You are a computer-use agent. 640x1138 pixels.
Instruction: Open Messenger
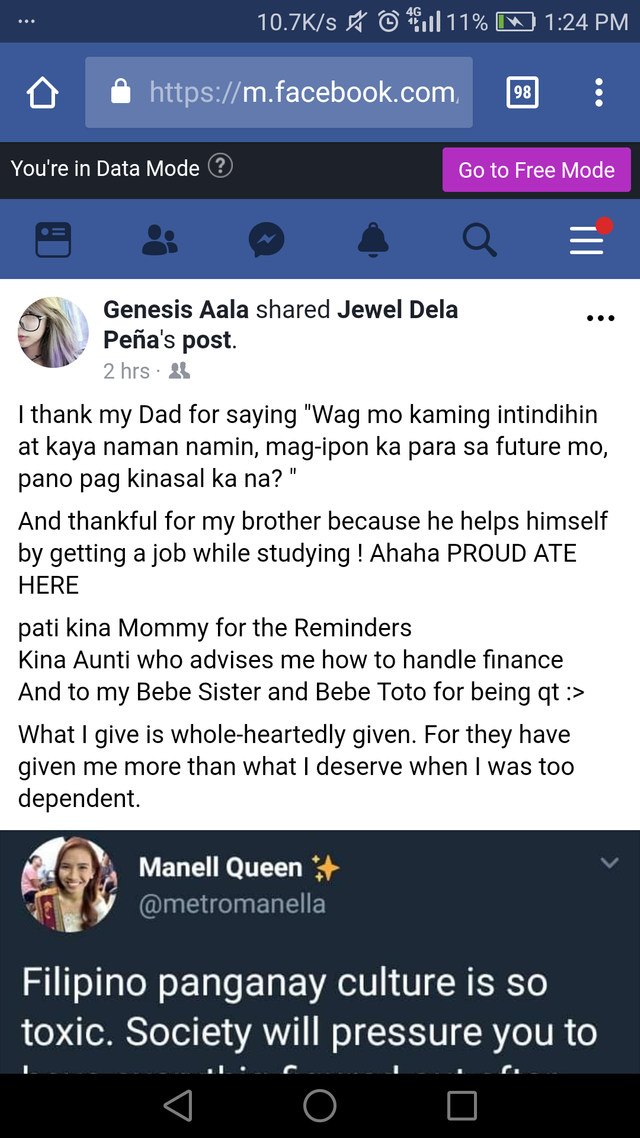tap(266, 240)
